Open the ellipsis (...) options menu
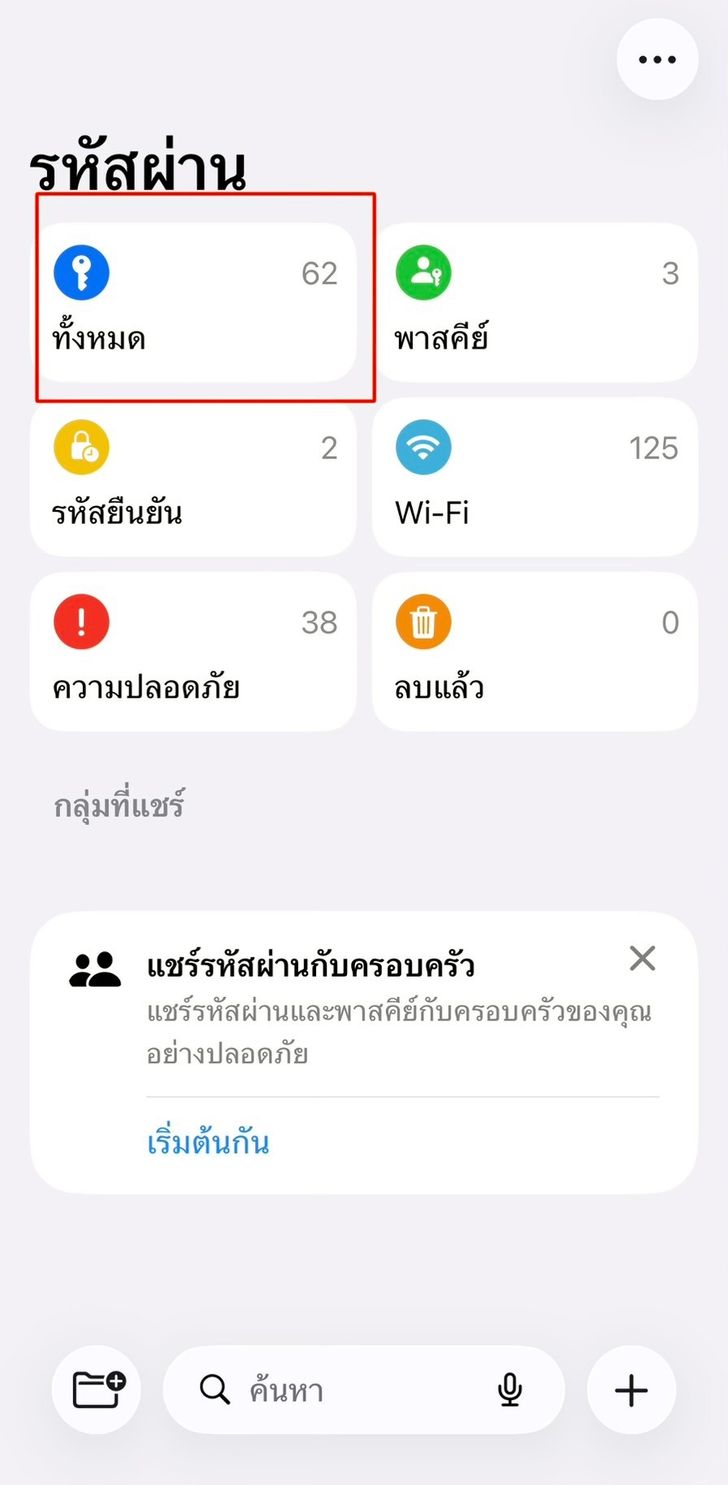The image size is (728, 1485). [657, 59]
